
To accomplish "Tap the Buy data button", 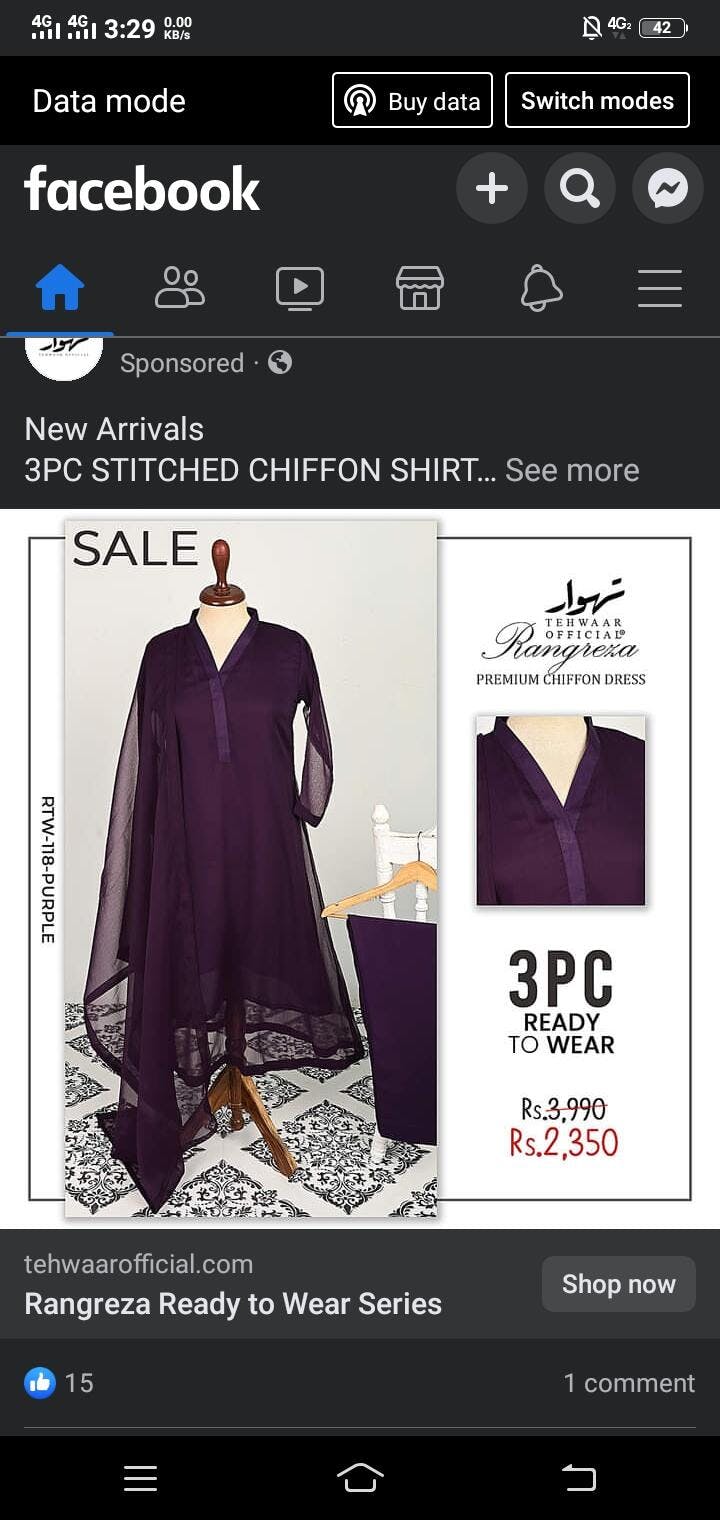I will pyautogui.click(x=412, y=101).
